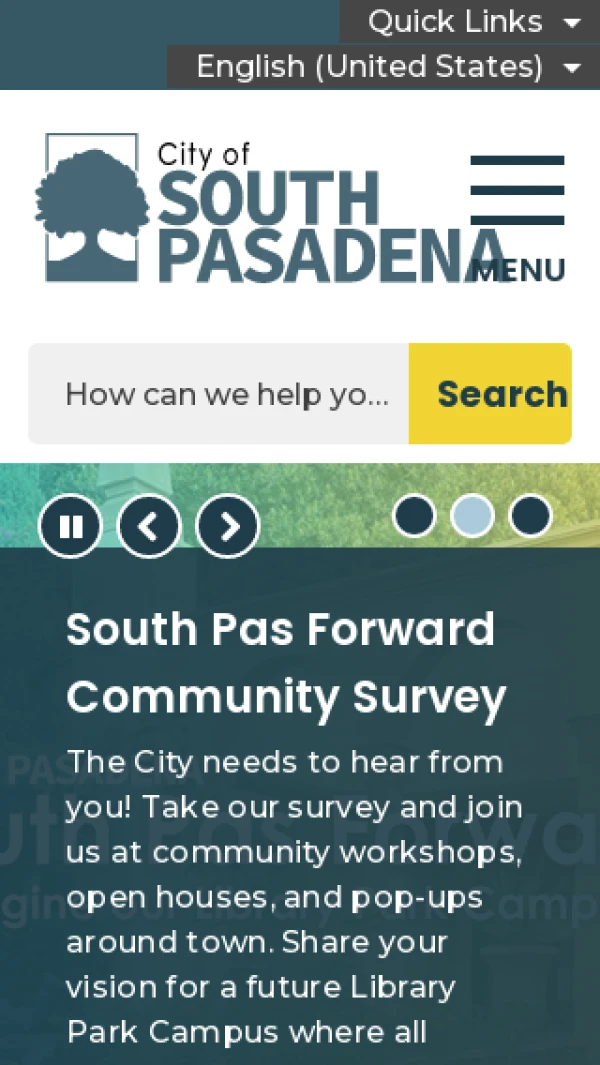
Task: Tap the yellow Search button
Action: (491, 394)
